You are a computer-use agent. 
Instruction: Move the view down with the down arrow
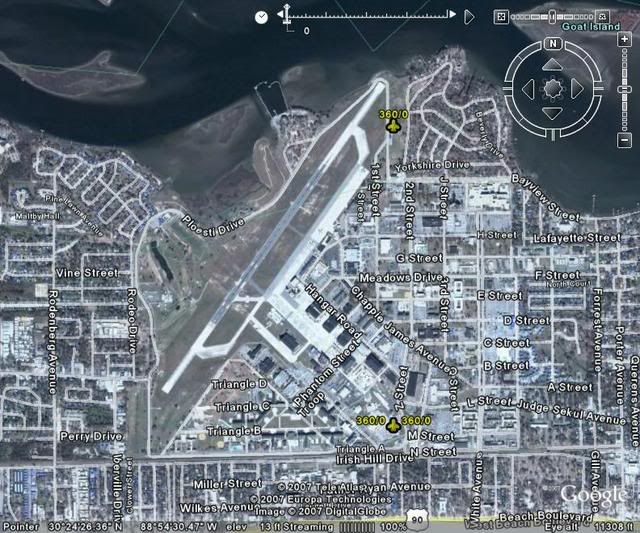[553, 113]
